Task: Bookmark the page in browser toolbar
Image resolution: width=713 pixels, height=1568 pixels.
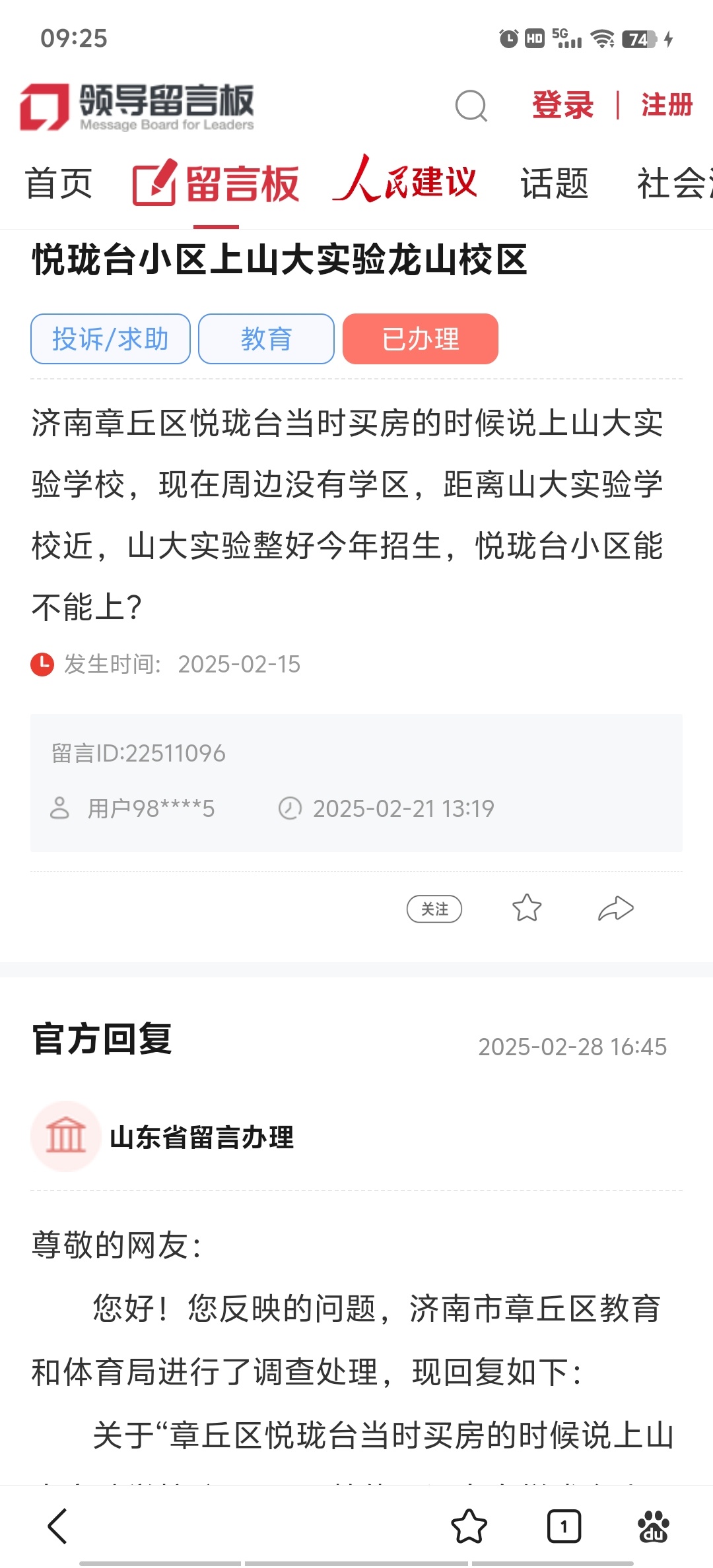Action: click(x=469, y=1526)
